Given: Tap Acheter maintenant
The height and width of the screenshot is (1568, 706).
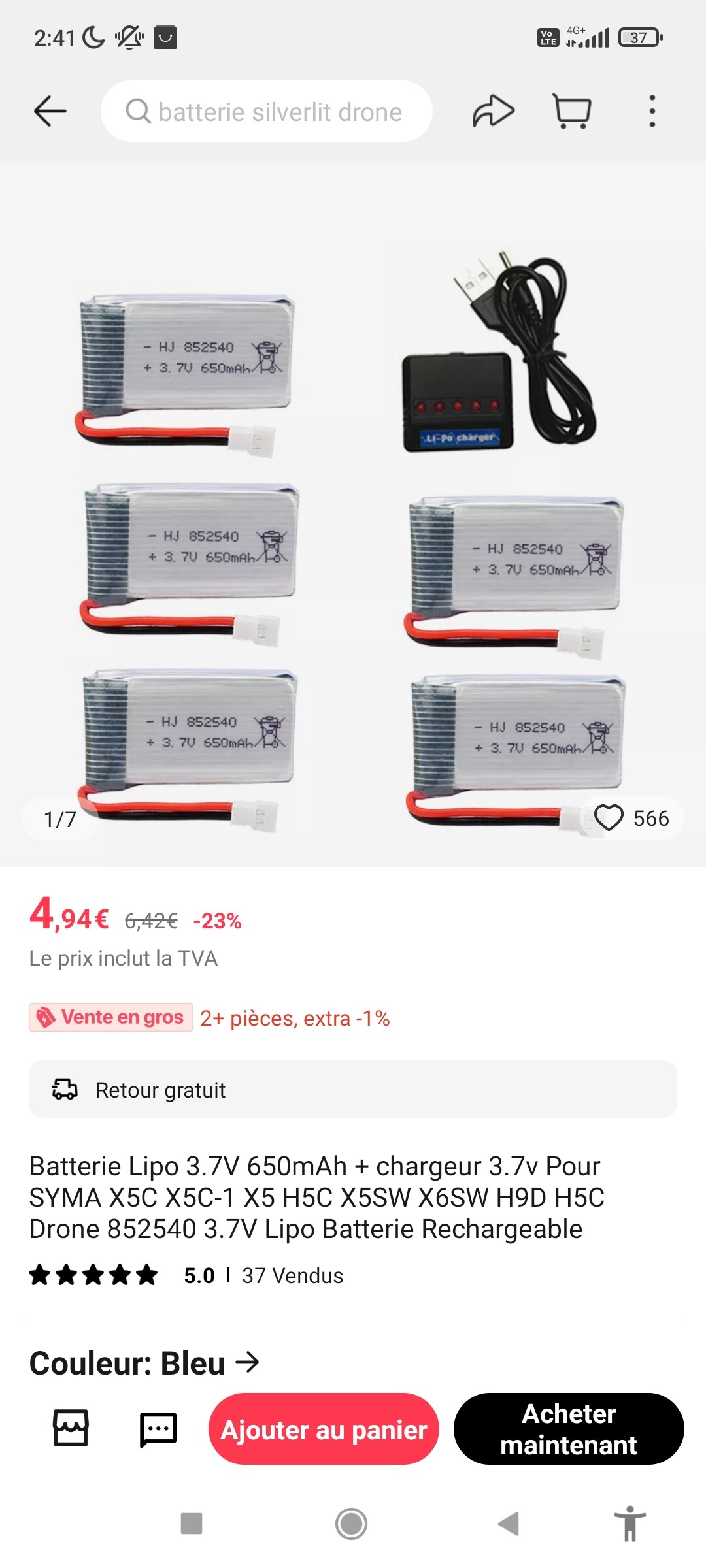Looking at the screenshot, I should (569, 1429).
